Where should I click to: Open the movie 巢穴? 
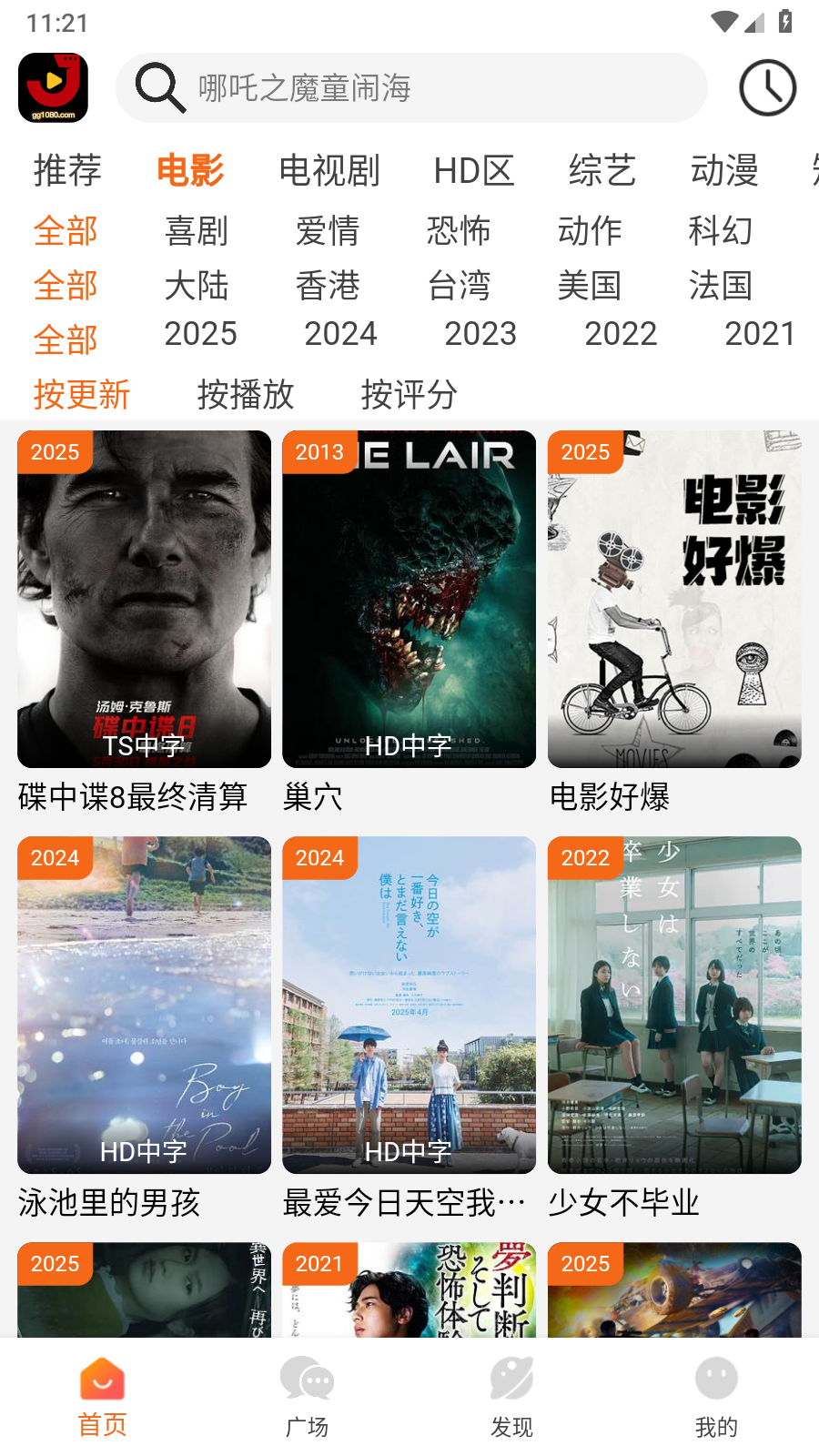tap(409, 599)
